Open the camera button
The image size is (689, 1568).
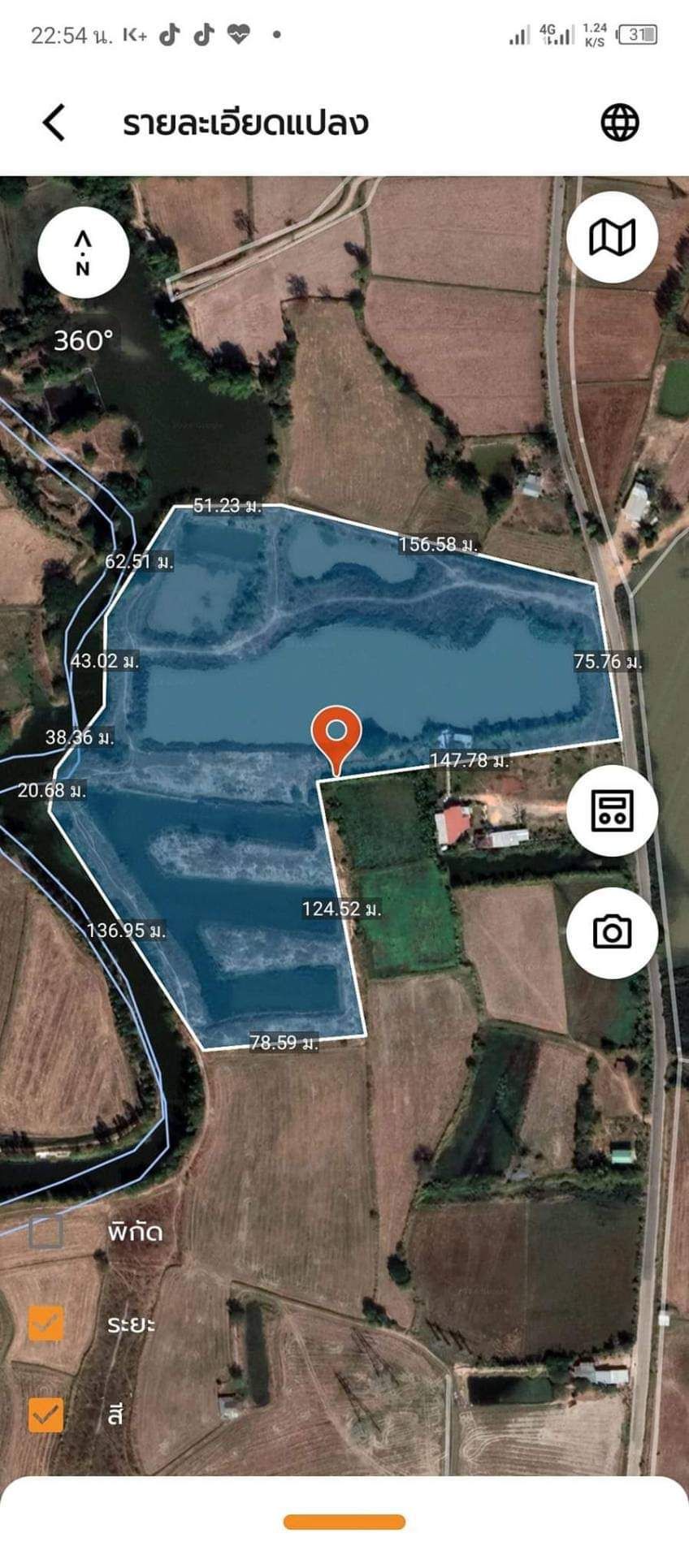[x=613, y=931]
